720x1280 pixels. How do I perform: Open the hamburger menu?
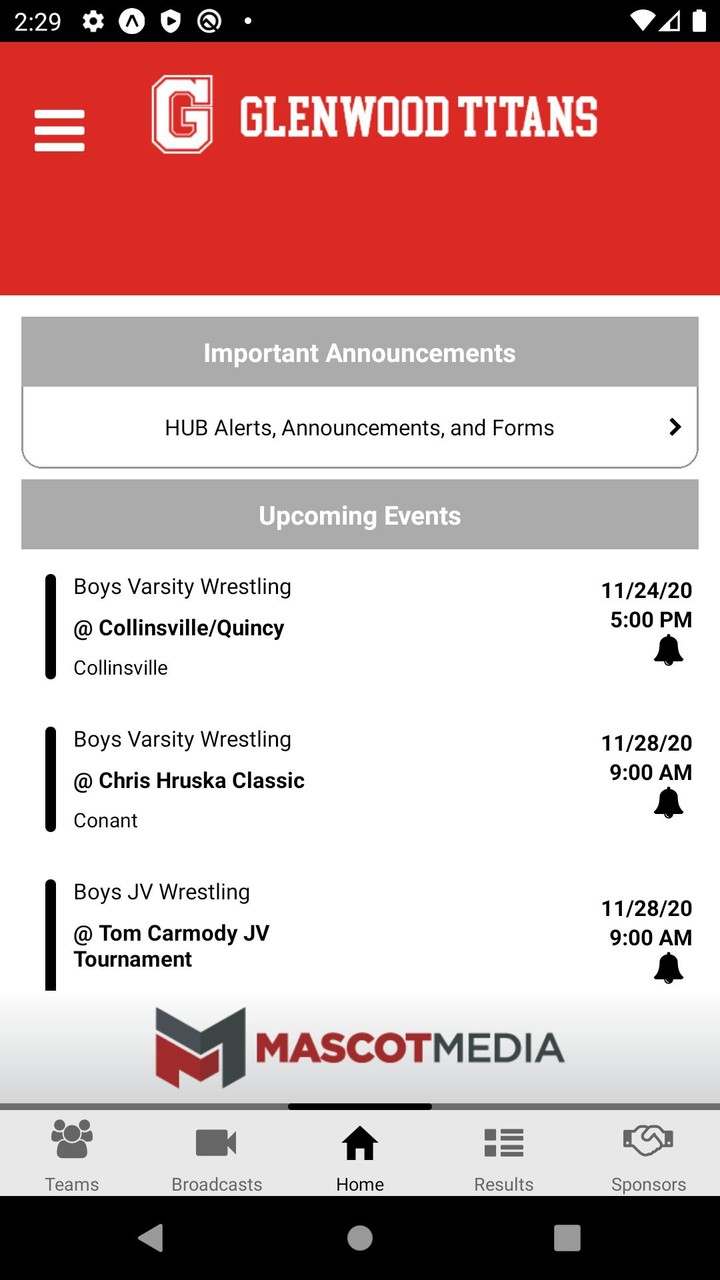(59, 130)
